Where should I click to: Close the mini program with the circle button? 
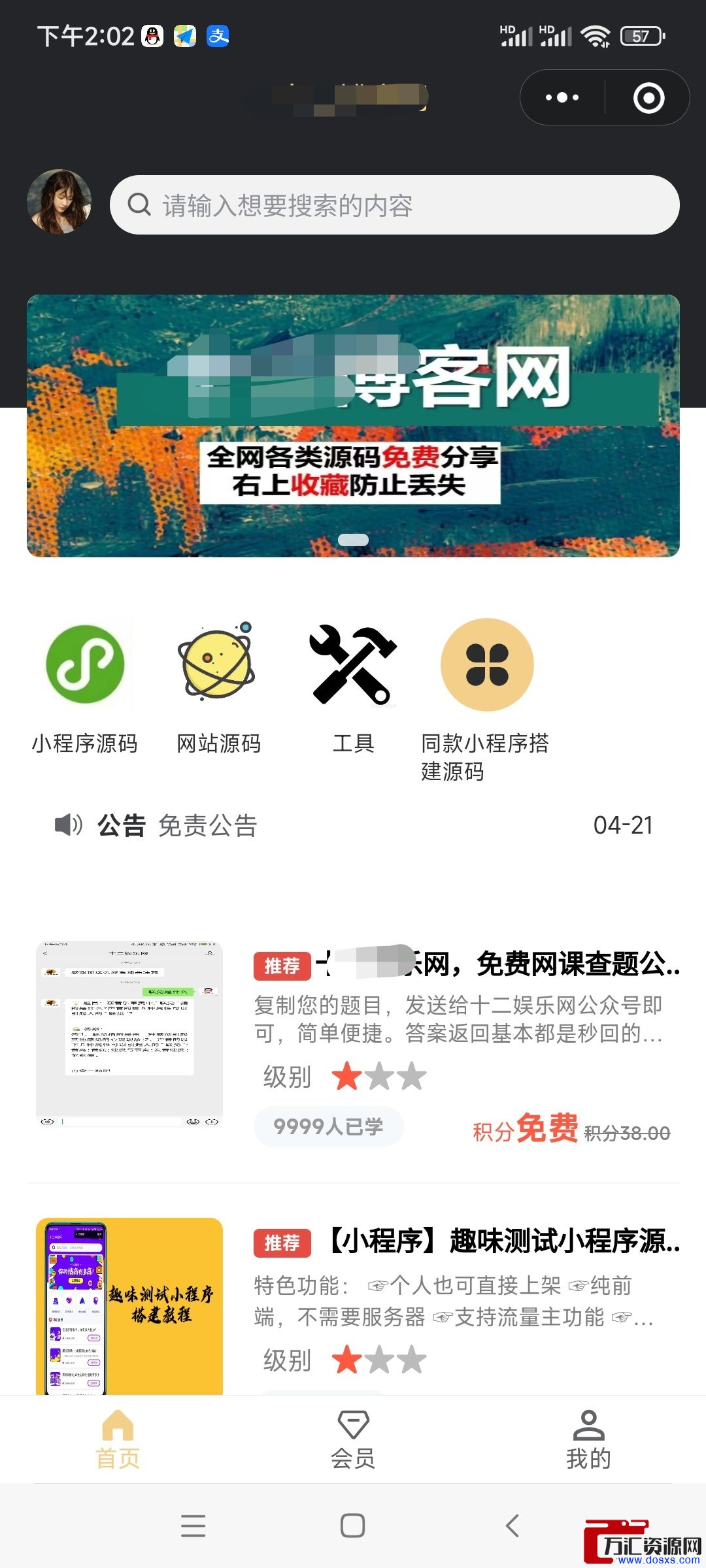tap(648, 98)
